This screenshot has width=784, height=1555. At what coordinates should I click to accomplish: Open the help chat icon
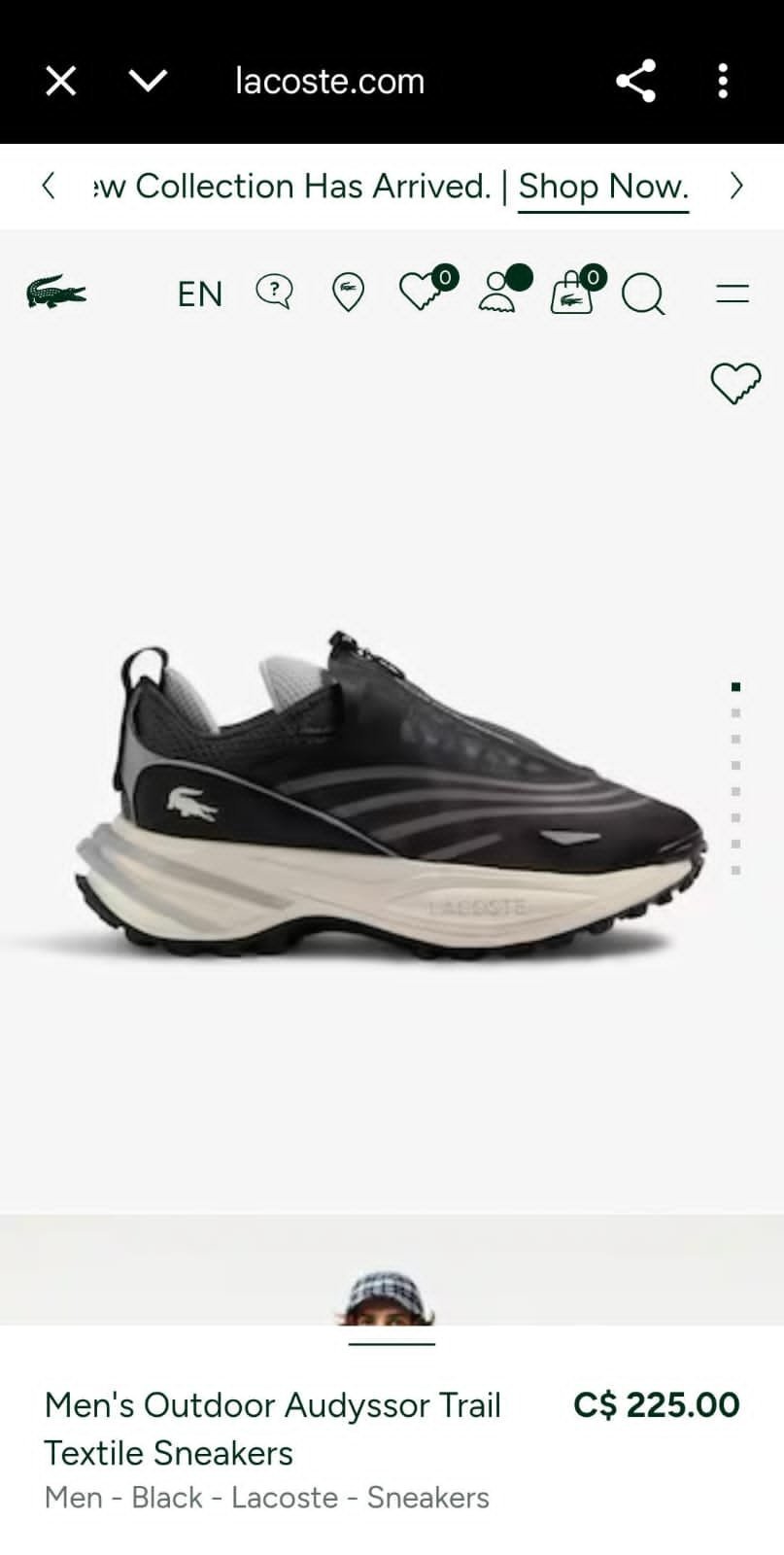pos(275,291)
